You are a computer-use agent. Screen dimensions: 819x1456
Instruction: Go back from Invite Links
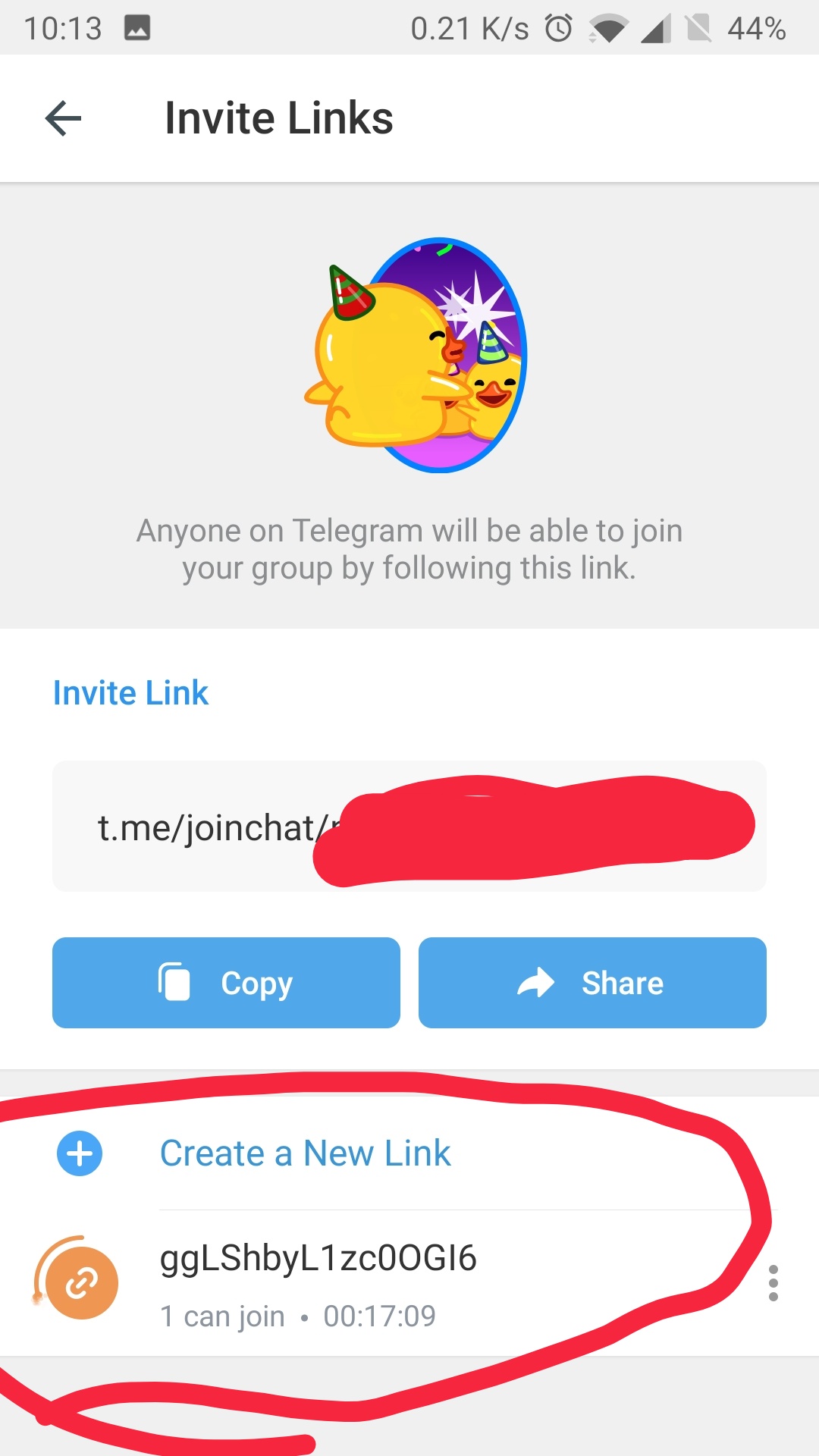coord(63,118)
